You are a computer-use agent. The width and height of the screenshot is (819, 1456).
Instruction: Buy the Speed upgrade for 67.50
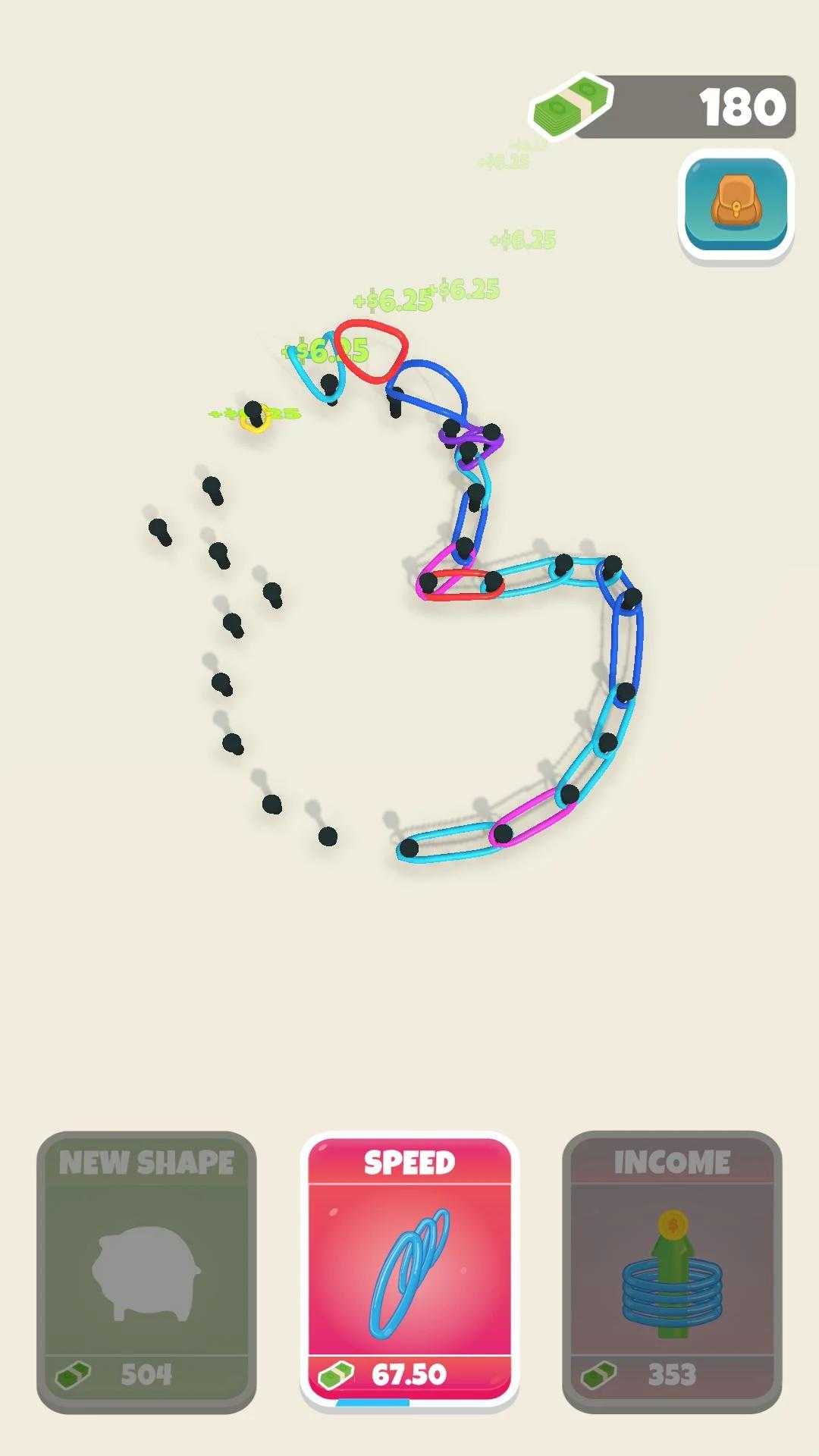tap(409, 1270)
